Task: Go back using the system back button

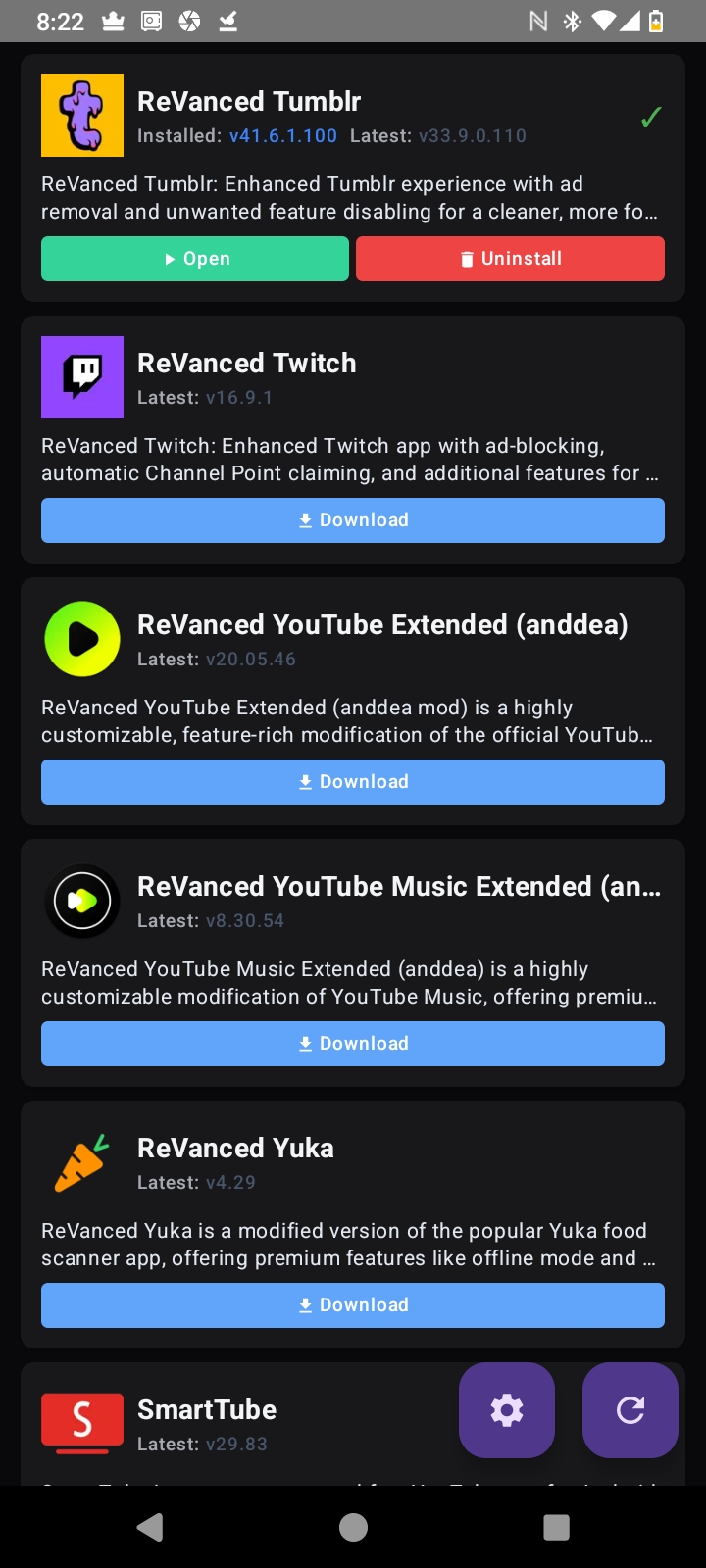Action: tap(150, 1527)
